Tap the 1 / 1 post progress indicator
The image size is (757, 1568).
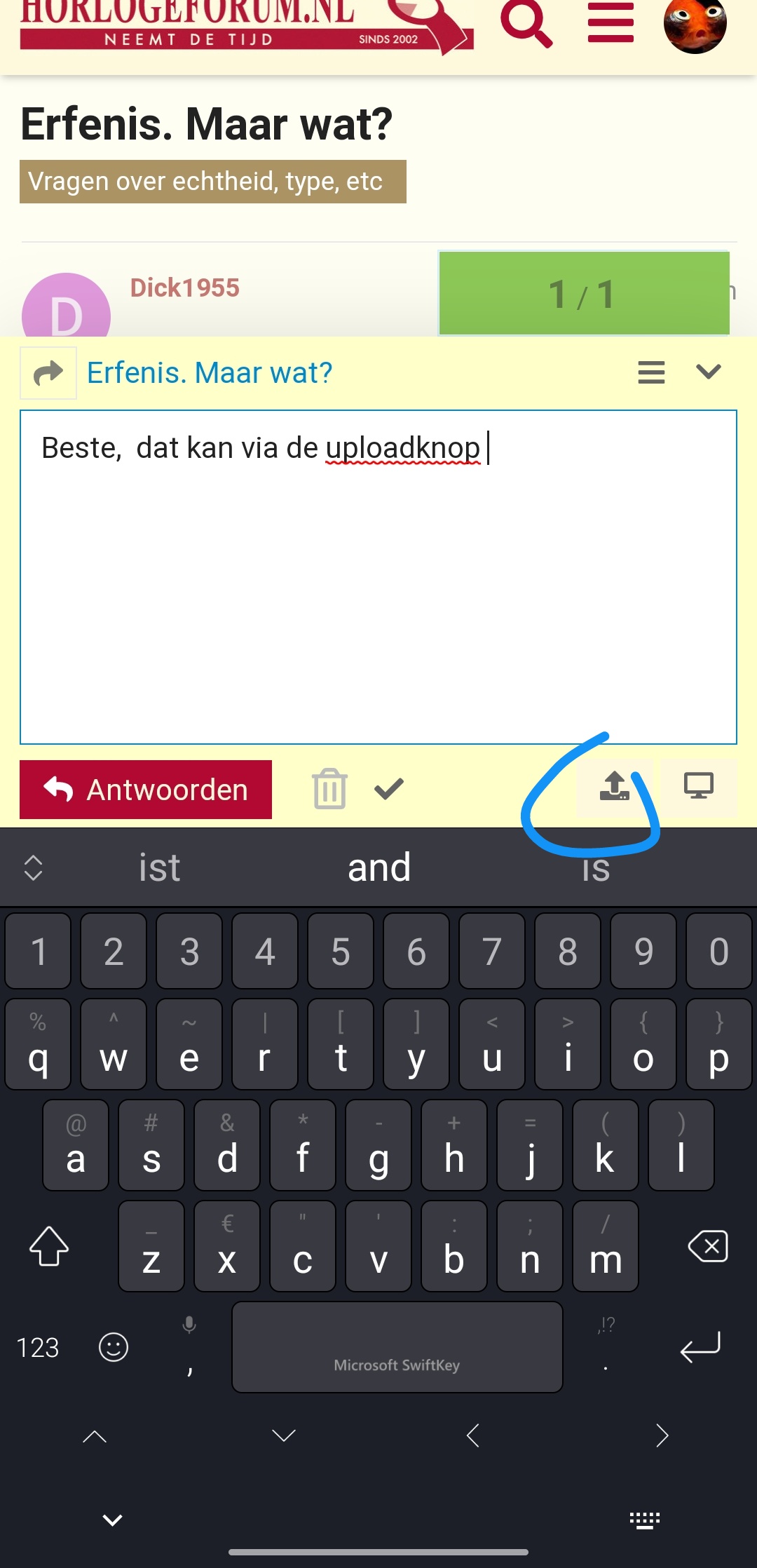click(x=584, y=293)
